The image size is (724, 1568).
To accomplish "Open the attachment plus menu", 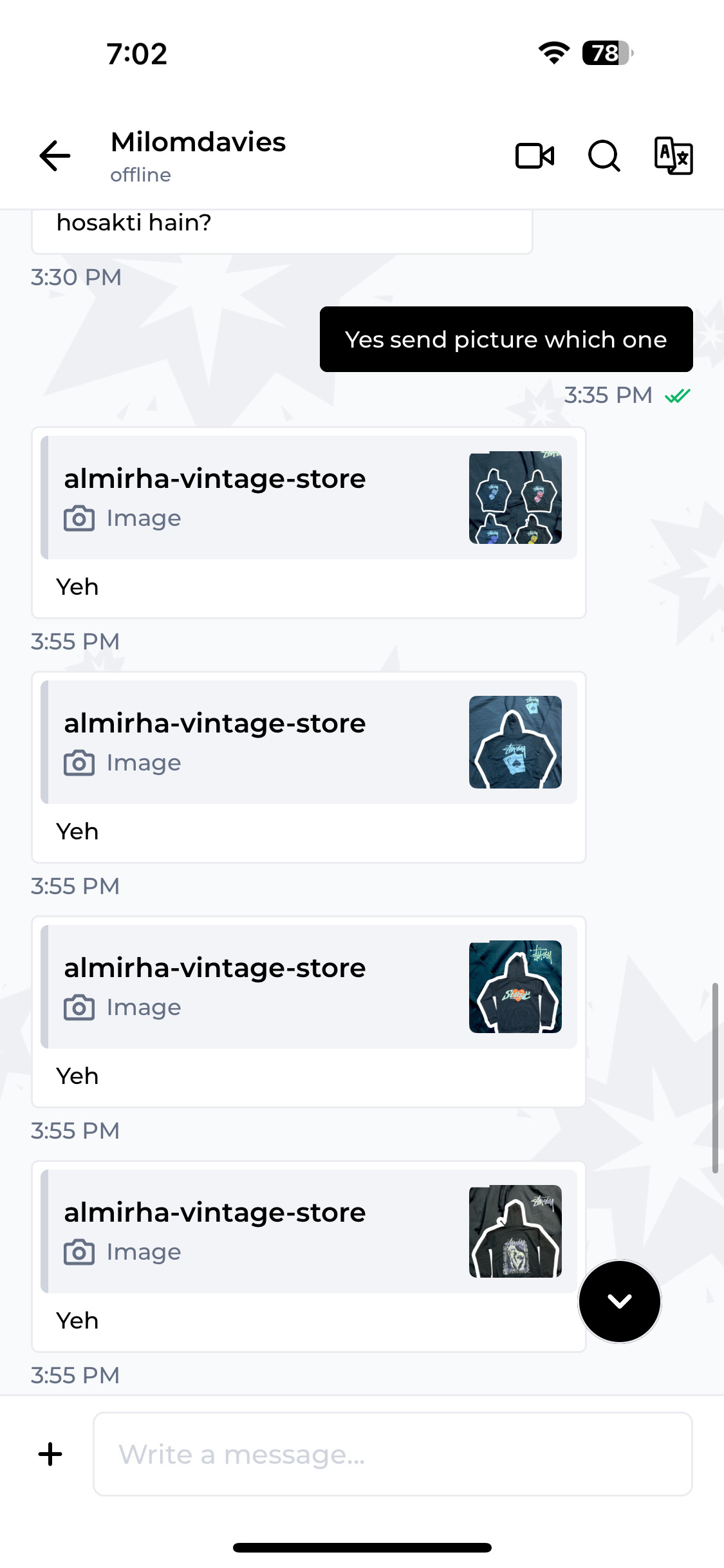I will (x=50, y=1454).
